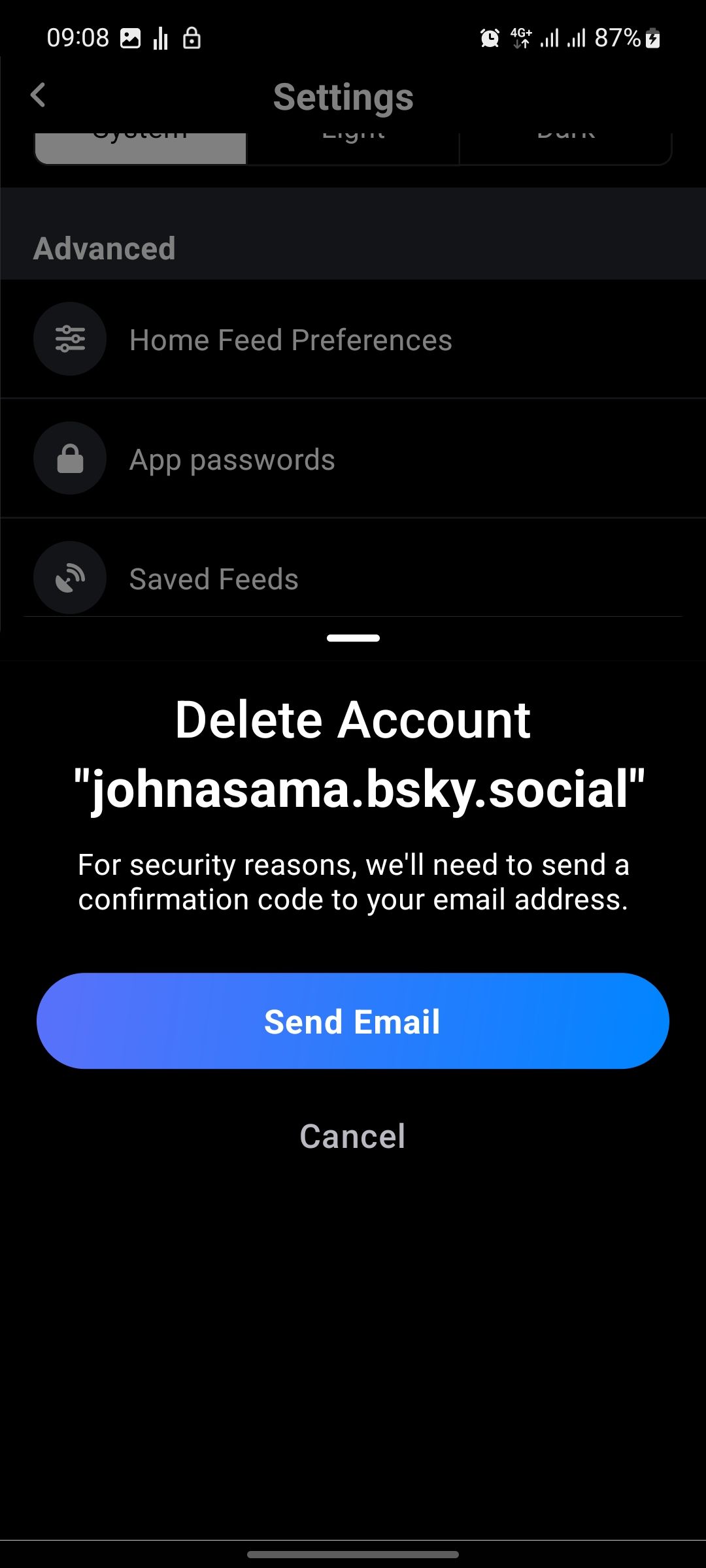Select the App passwords lock icon
This screenshot has height=1568, width=706.
(x=70, y=458)
